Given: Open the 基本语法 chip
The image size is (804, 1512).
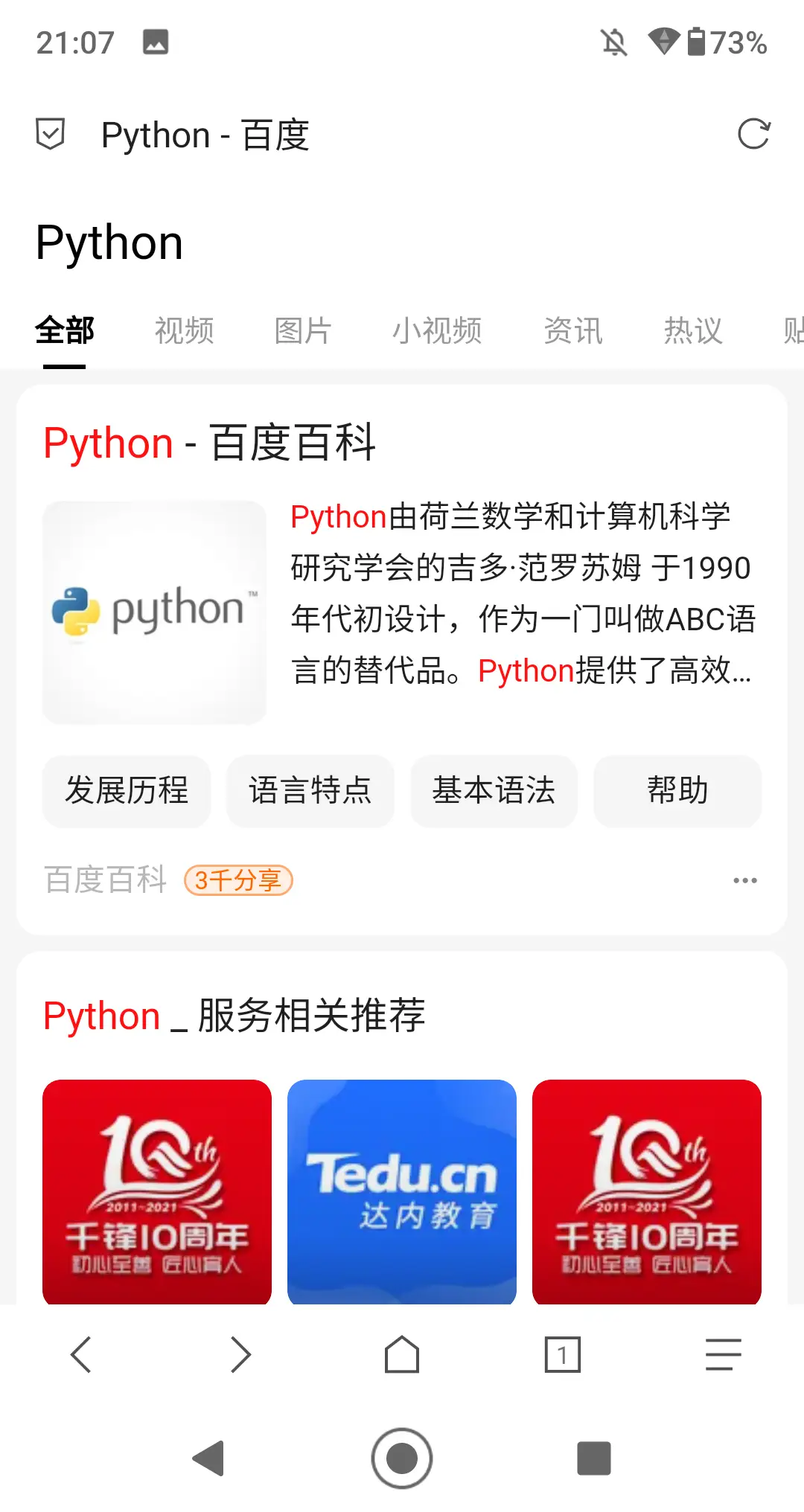Looking at the screenshot, I should tap(494, 790).
